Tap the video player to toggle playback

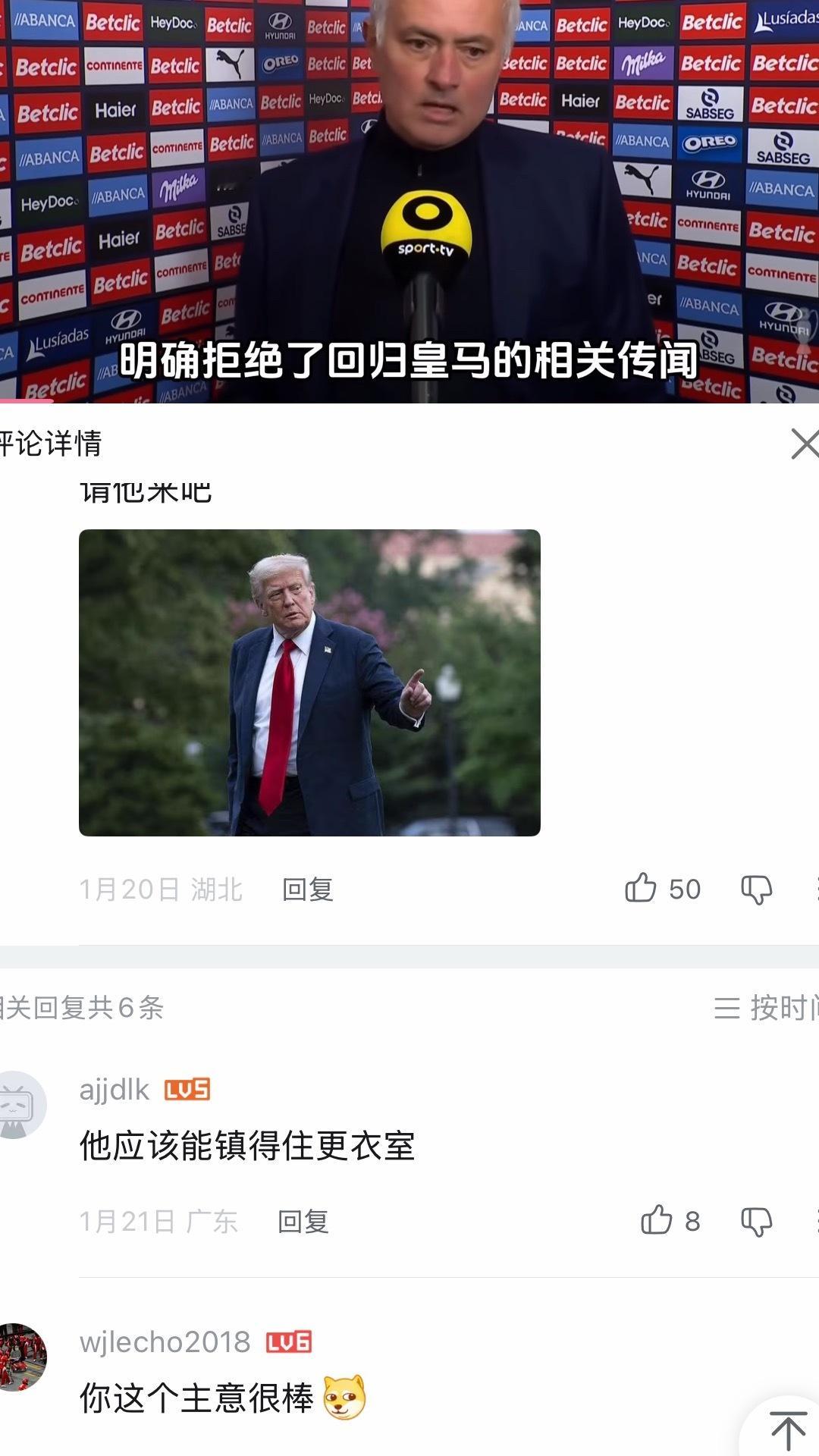point(409,201)
